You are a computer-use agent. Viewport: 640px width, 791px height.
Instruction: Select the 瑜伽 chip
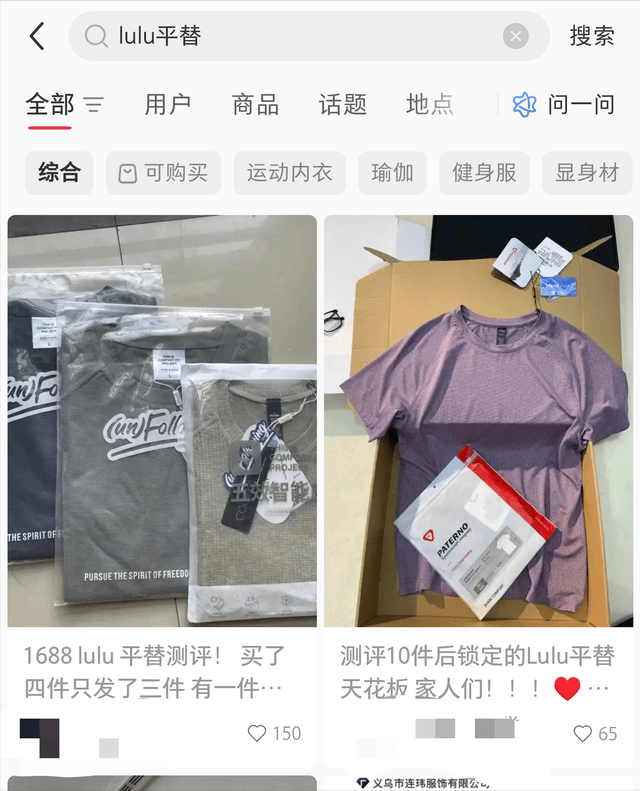coord(392,173)
